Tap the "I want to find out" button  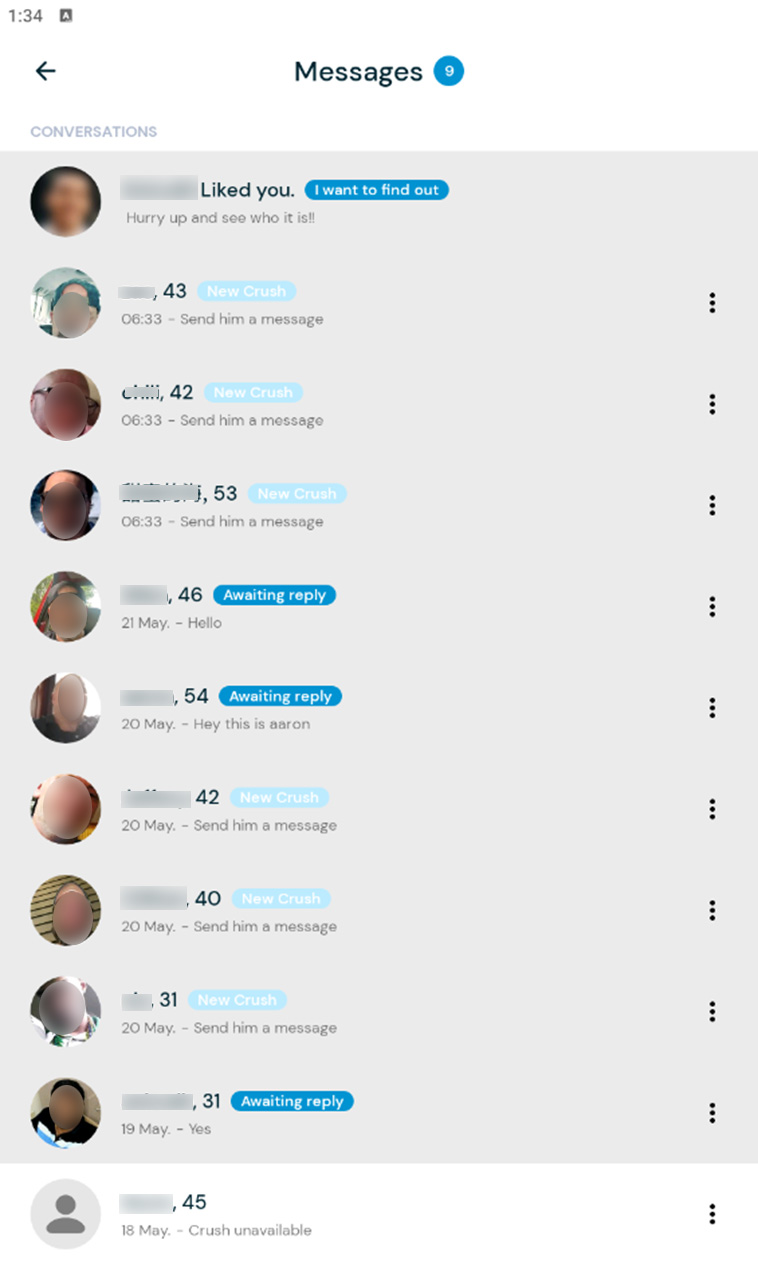coord(377,190)
